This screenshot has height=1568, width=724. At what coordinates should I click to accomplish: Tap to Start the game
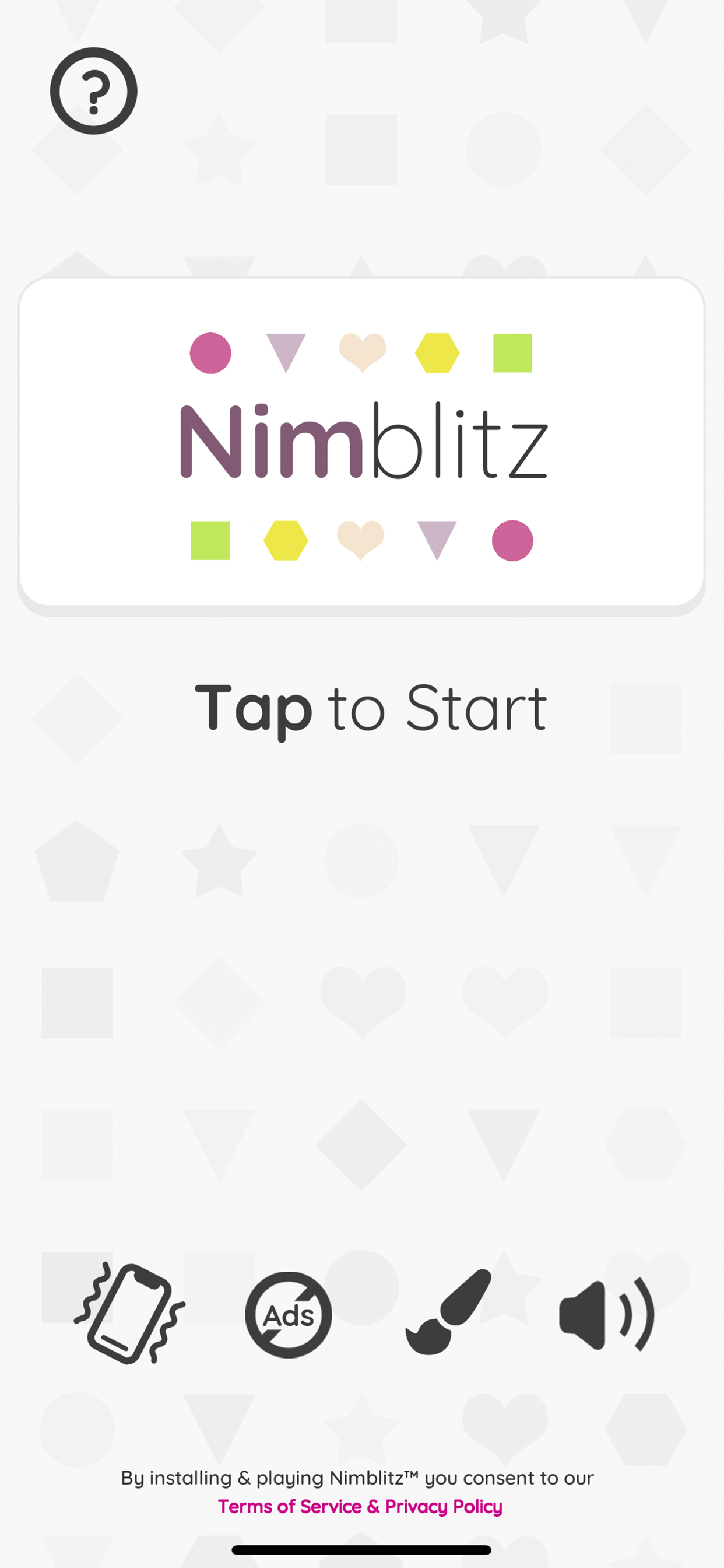pos(370,709)
